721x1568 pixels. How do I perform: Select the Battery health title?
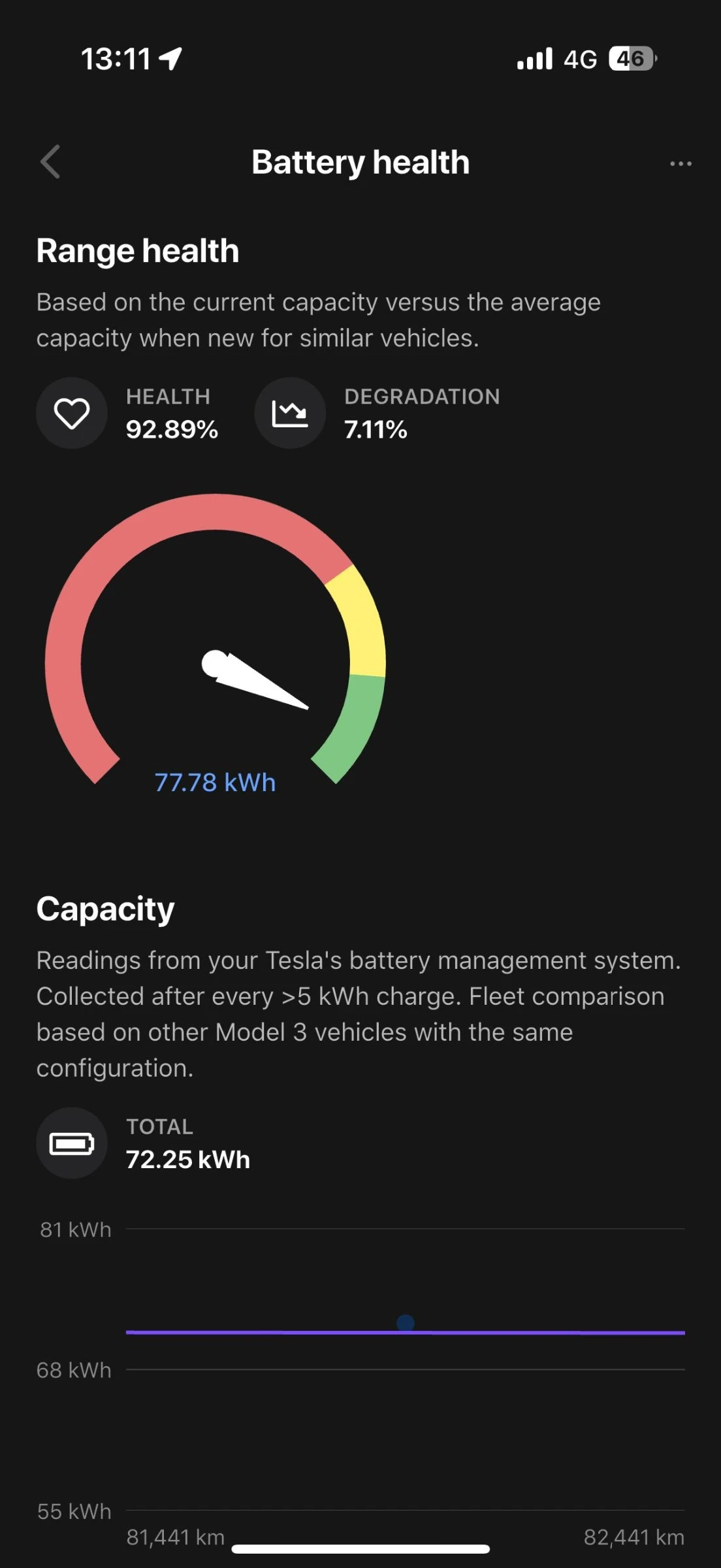point(360,162)
